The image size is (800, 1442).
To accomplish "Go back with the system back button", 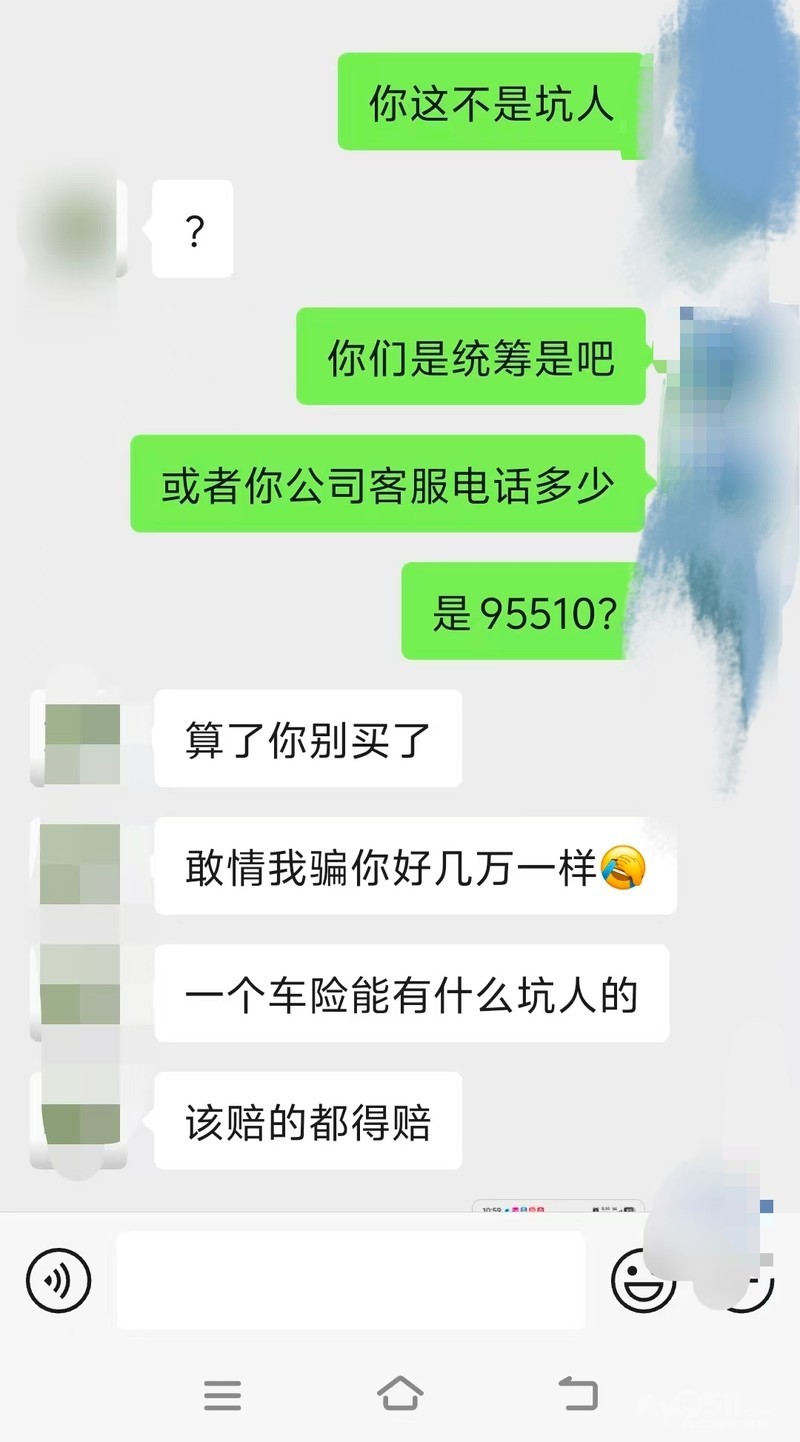I will tap(577, 1394).
